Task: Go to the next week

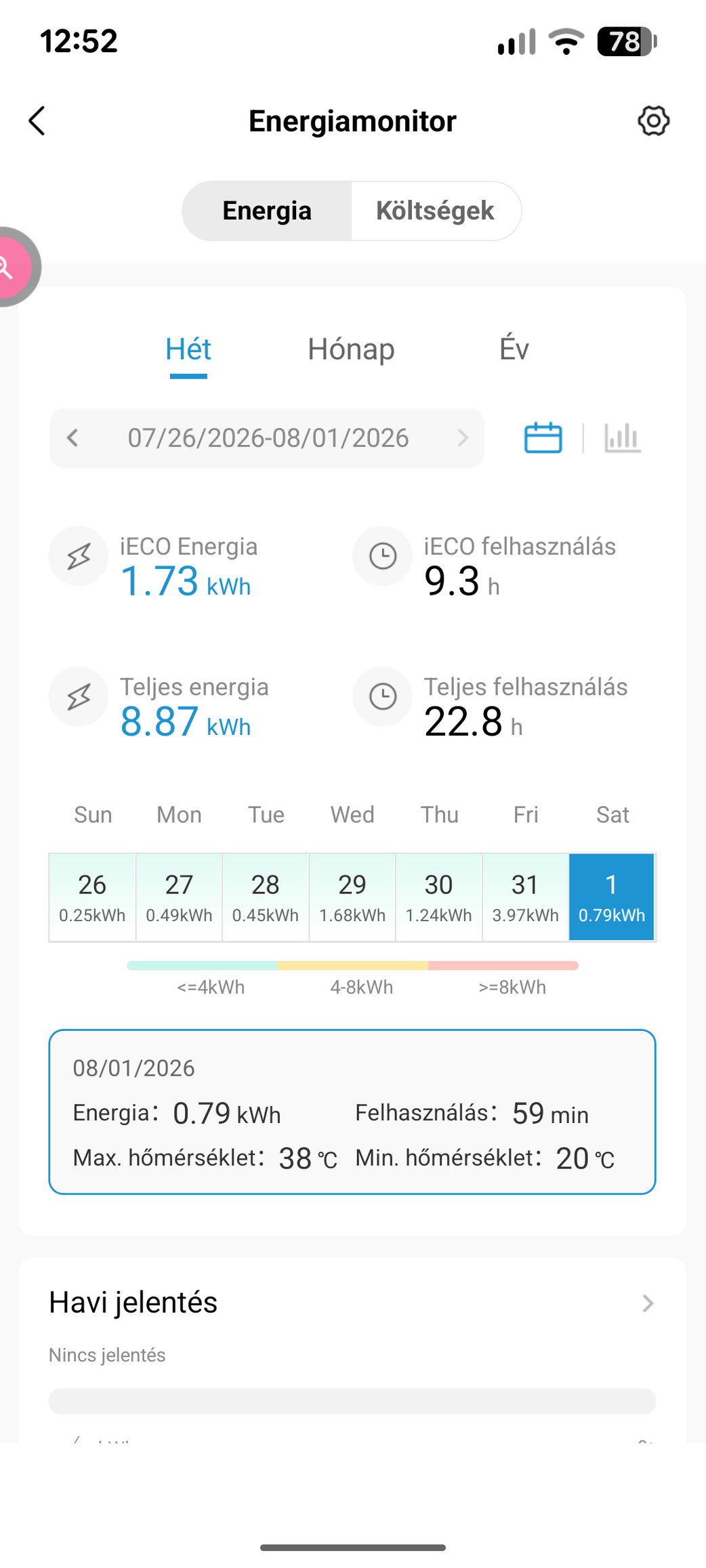Action: click(463, 438)
